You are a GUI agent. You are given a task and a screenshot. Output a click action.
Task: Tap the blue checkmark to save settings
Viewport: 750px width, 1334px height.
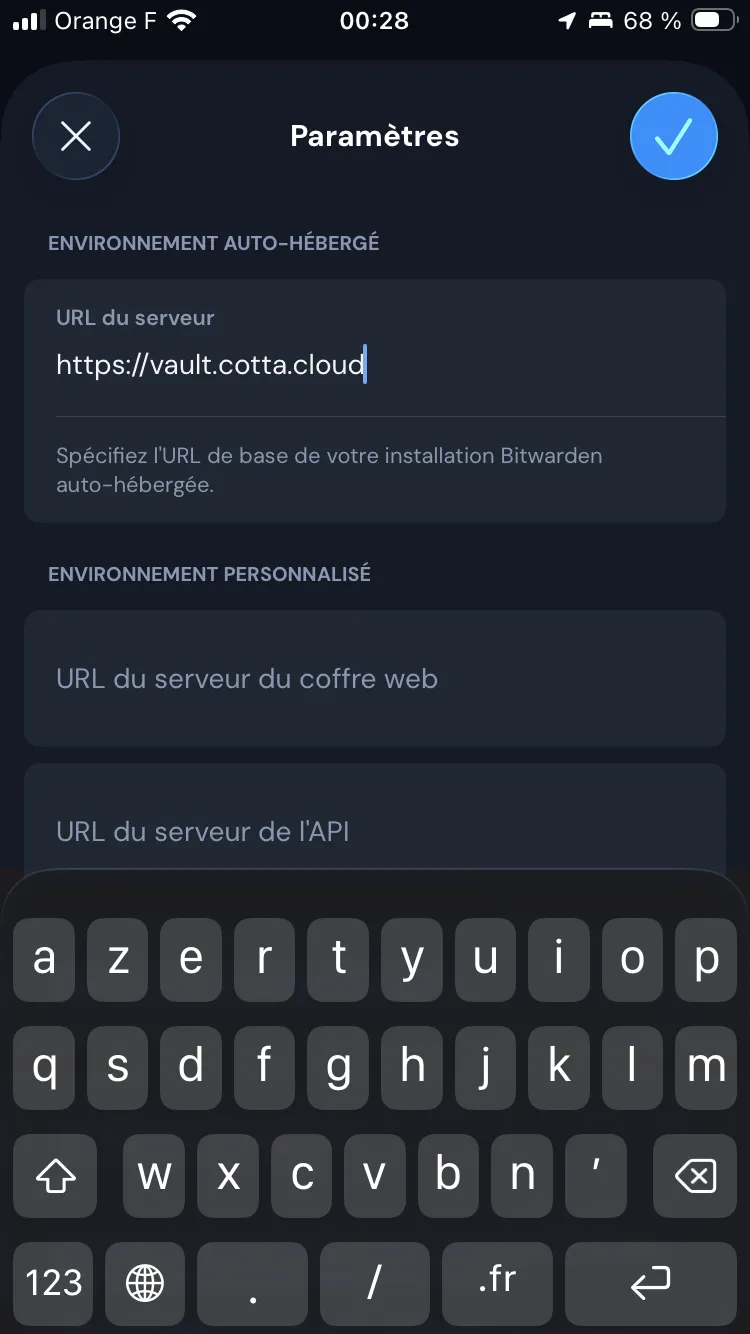coord(673,136)
